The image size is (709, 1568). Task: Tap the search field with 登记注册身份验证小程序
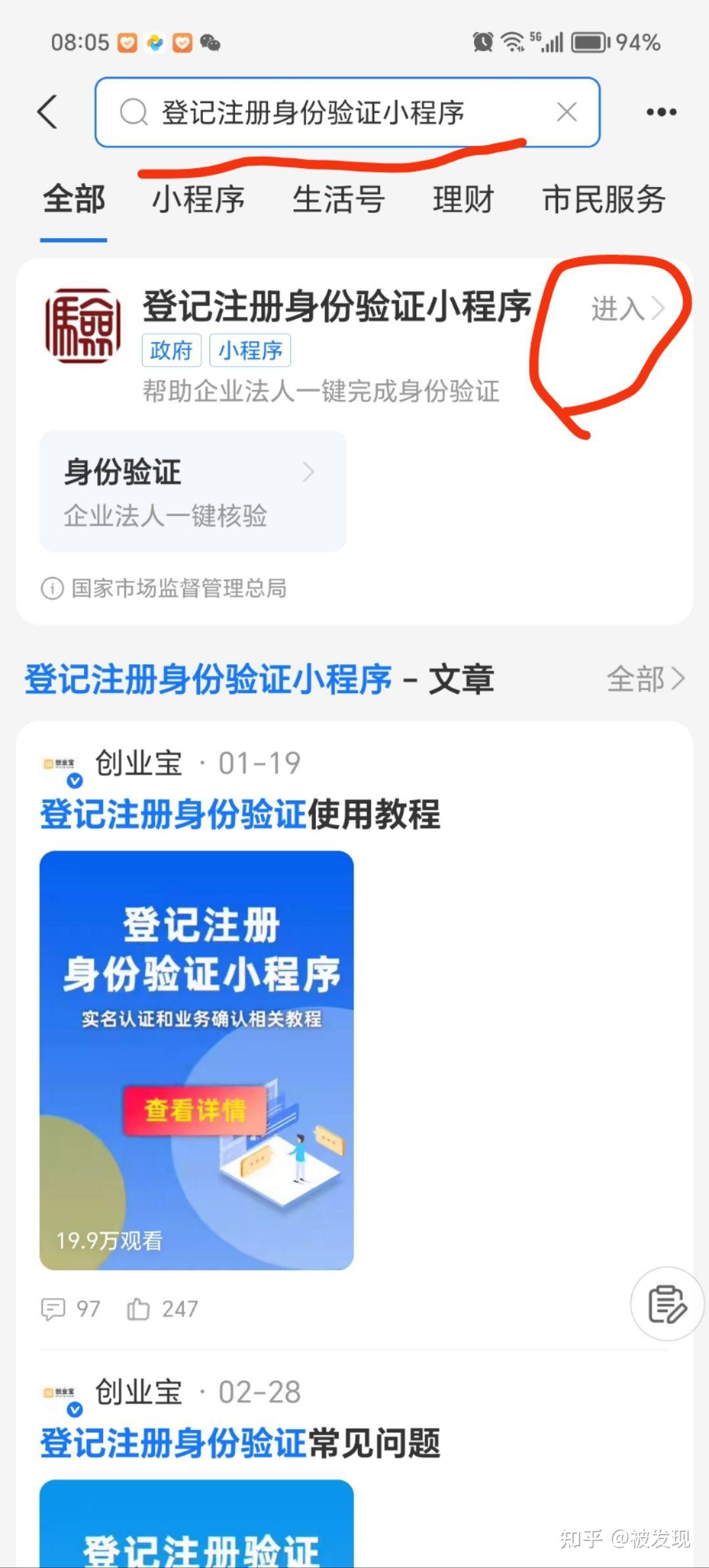(328, 112)
